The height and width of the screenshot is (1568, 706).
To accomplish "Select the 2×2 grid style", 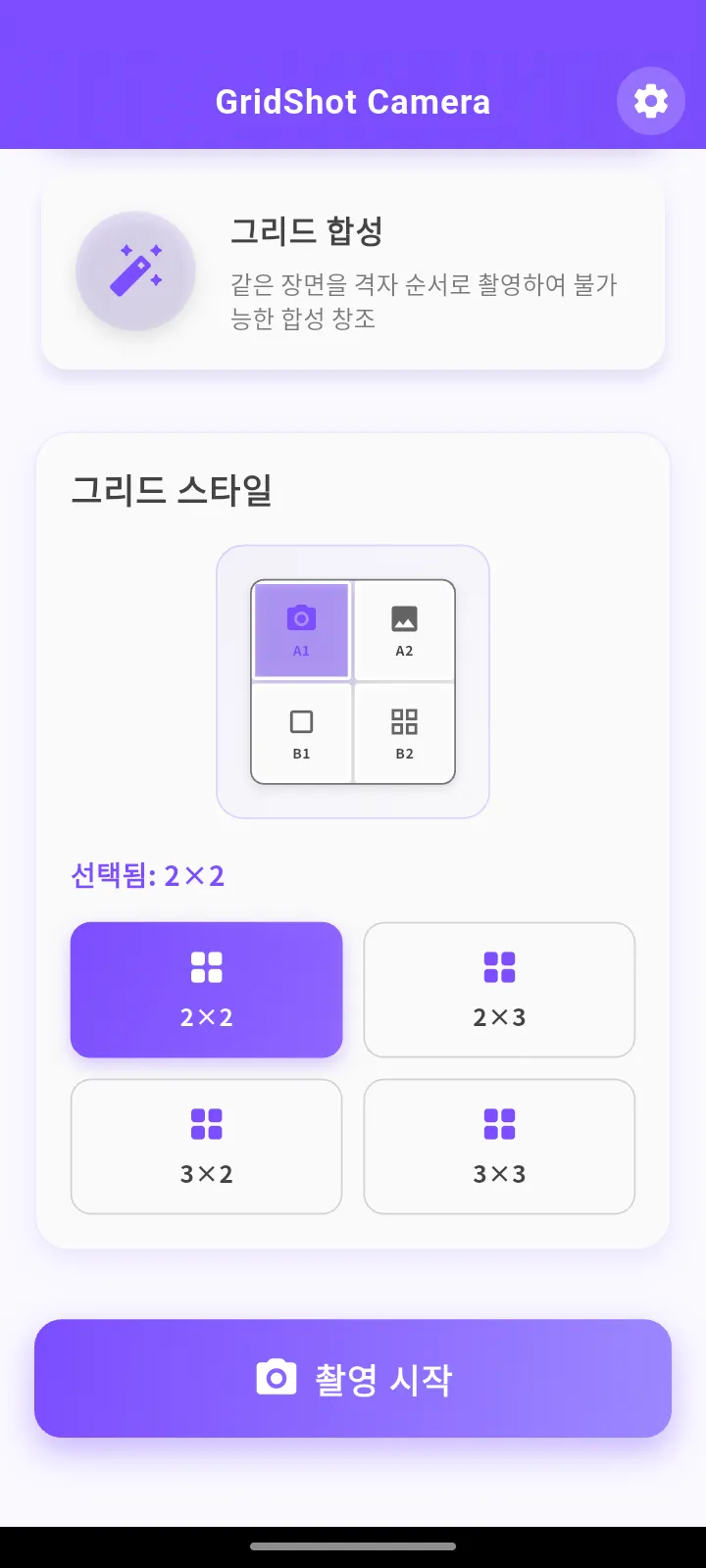I will tap(206, 990).
